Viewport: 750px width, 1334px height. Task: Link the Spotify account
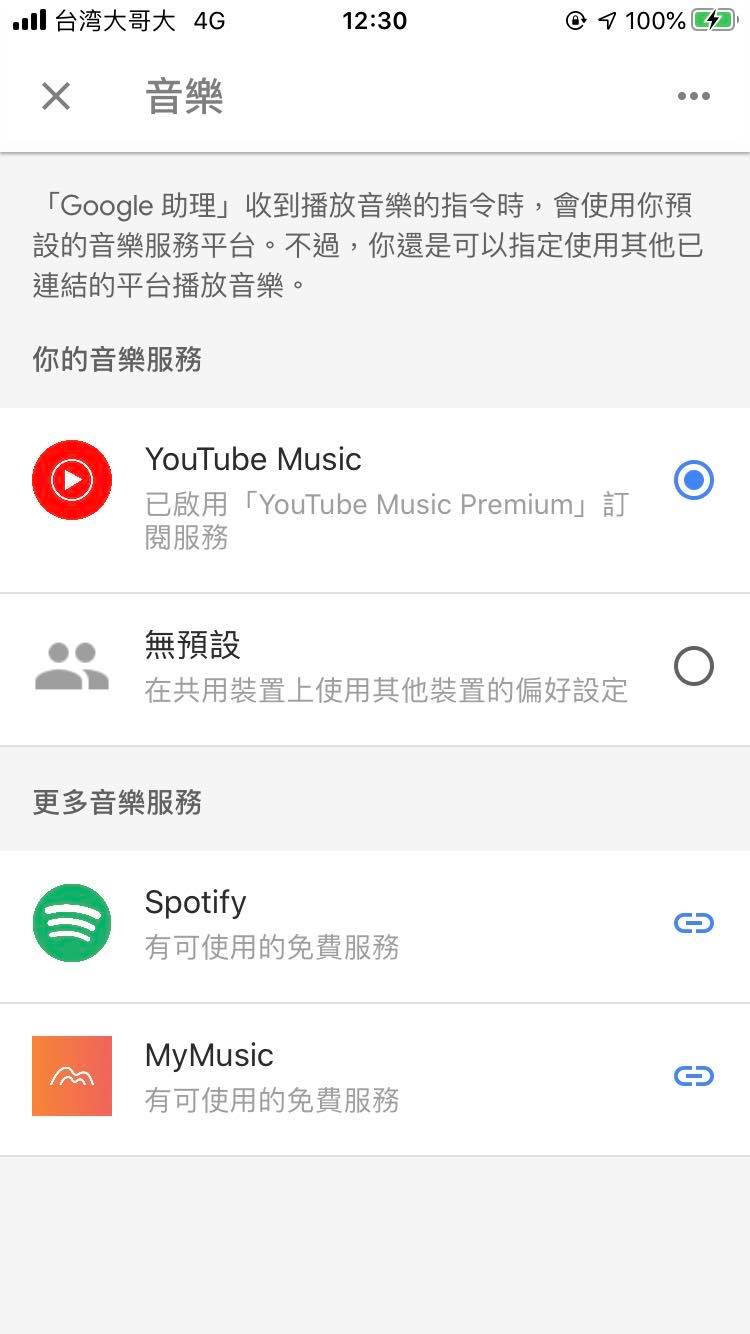coord(693,923)
